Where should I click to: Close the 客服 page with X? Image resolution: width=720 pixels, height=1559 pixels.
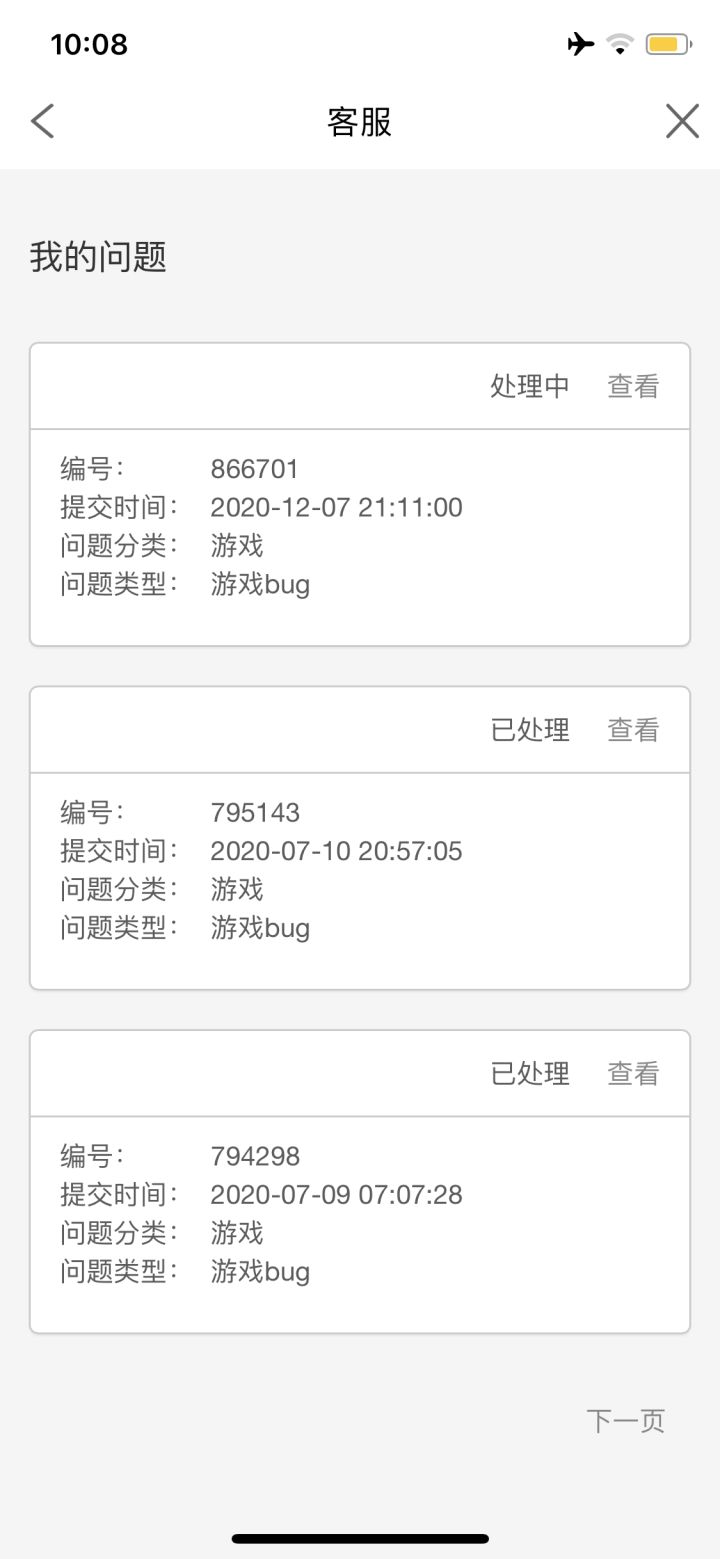pos(682,121)
